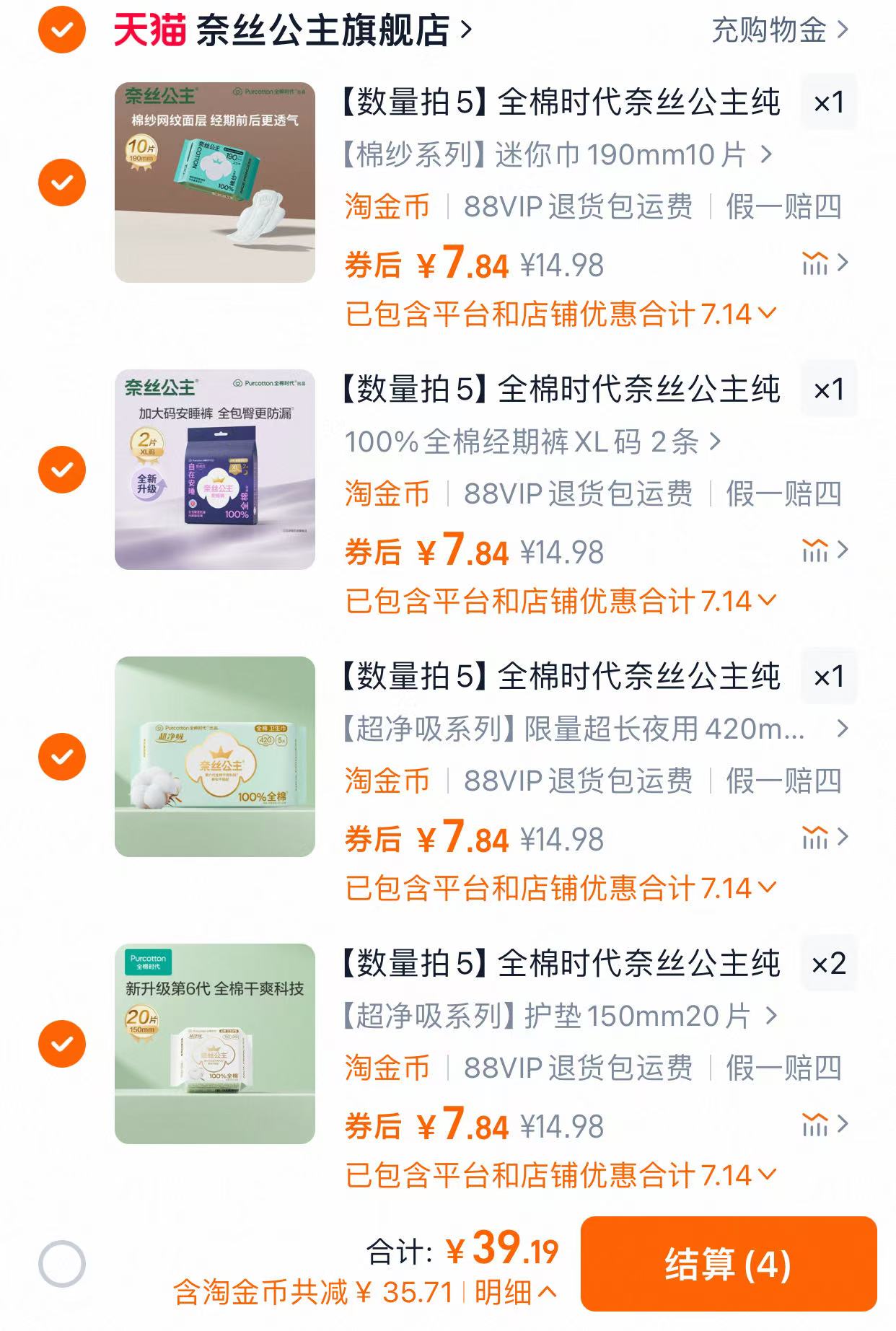Open the Tmall 天猫 logo icon
Image resolution: width=896 pixels, height=1331 pixels.
[x=151, y=31]
